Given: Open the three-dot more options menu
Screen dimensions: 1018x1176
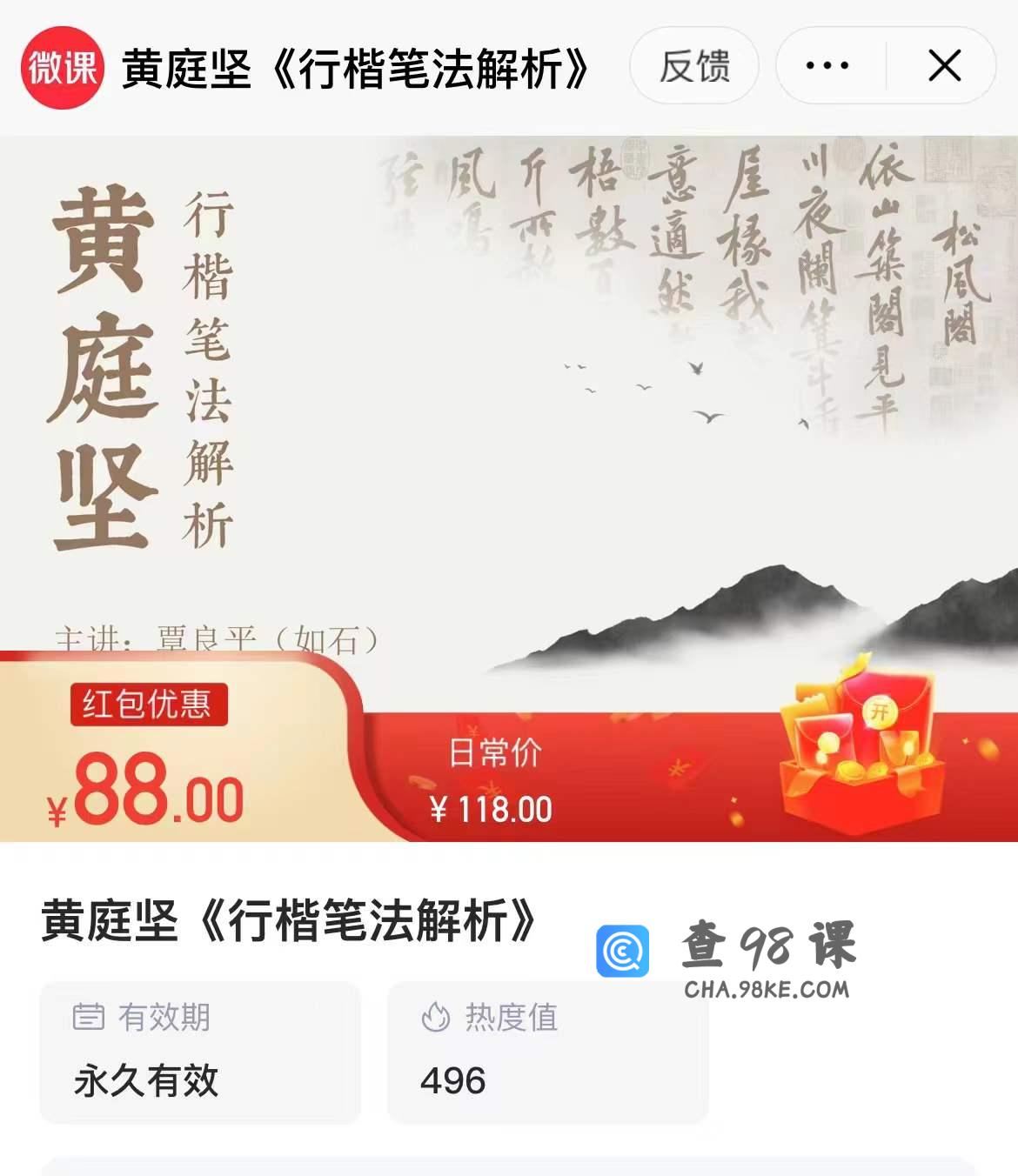Looking at the screenshot, I should point(827,66).
